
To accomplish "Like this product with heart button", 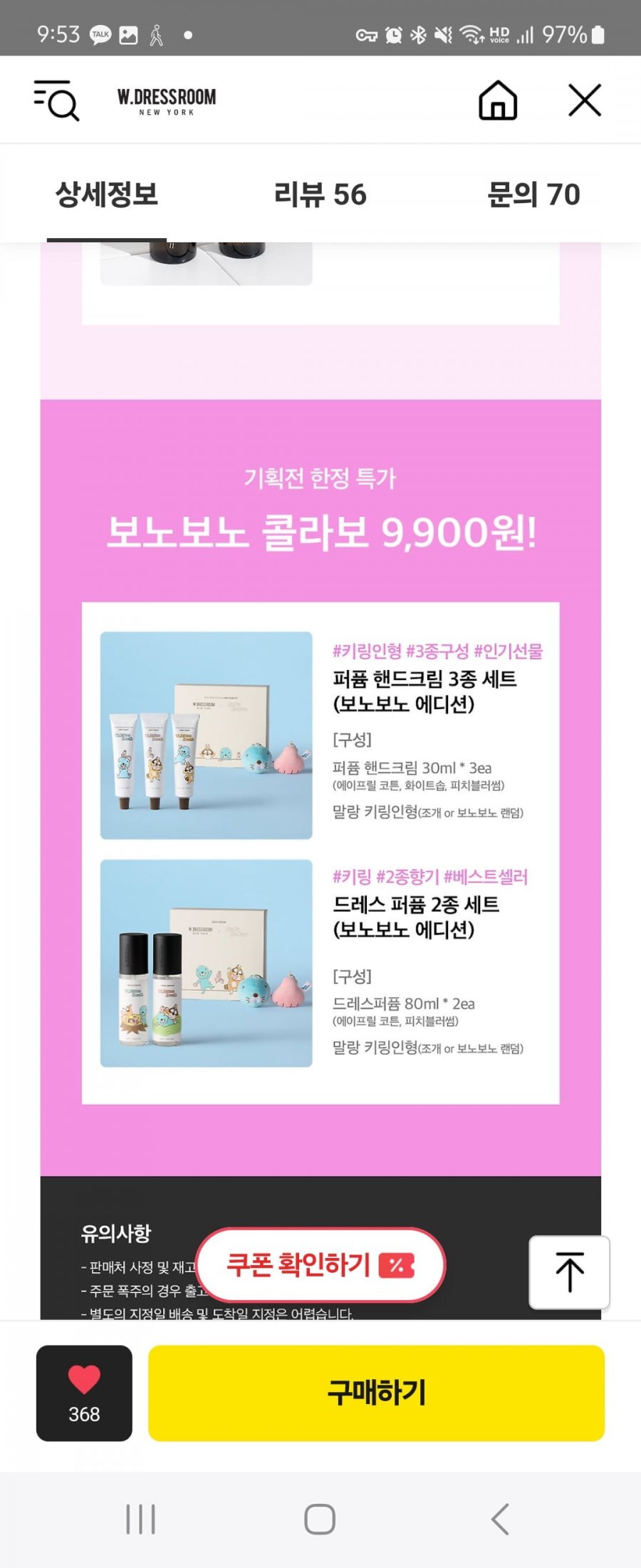I will click(x=84, y=1393).
